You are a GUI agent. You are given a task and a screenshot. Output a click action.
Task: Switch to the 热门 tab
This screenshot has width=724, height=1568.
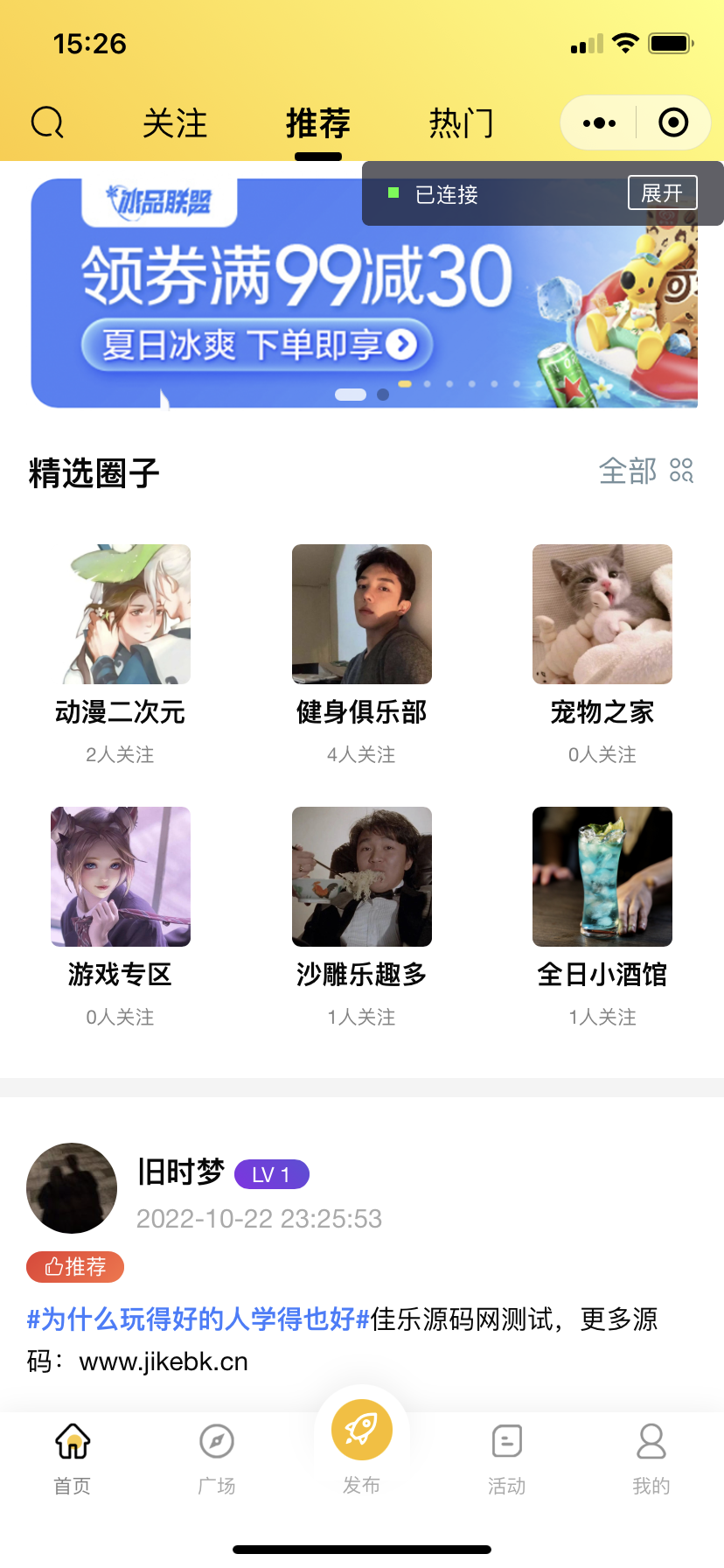tap(462, 122)
